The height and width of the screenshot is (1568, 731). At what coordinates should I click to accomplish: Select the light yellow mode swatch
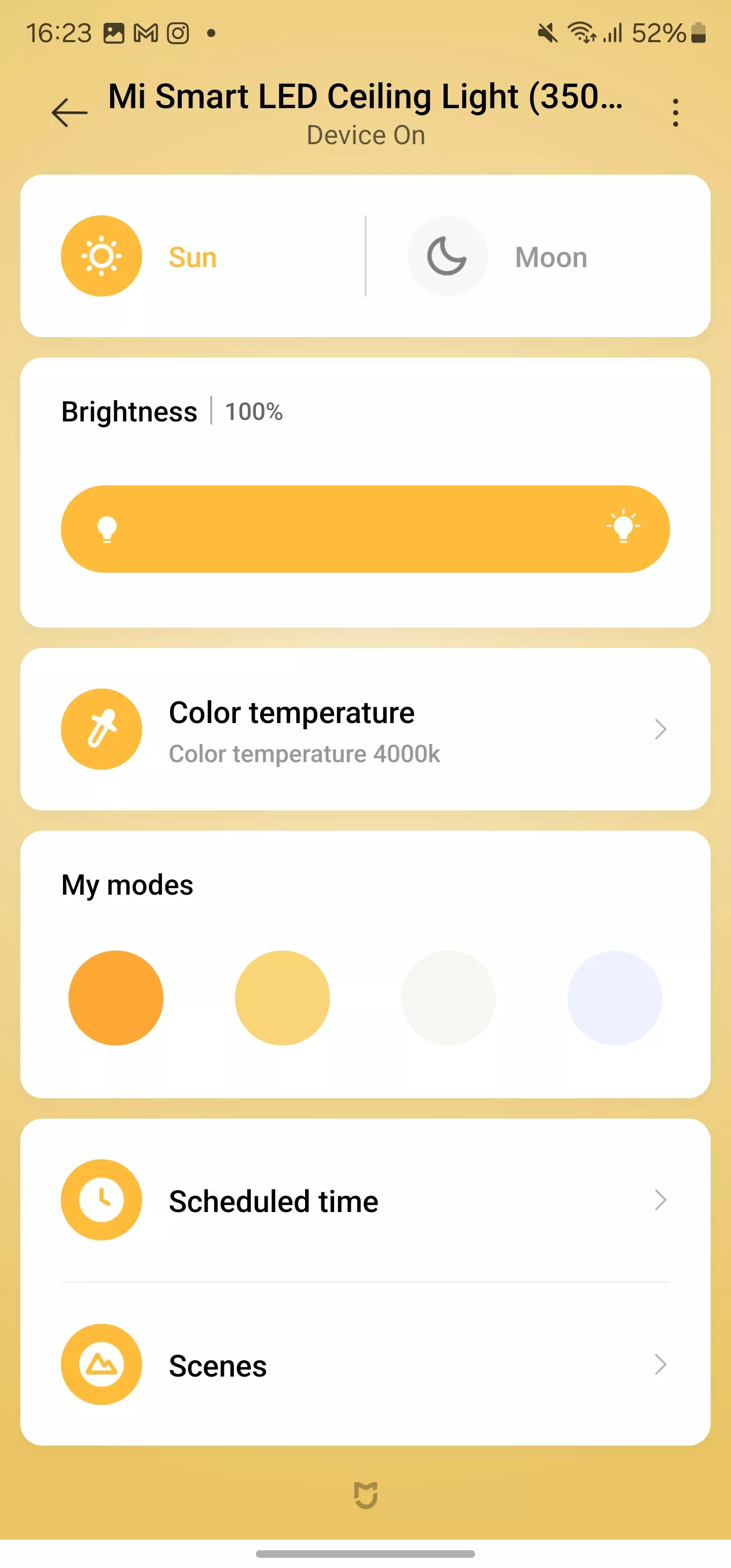[282, 998]
